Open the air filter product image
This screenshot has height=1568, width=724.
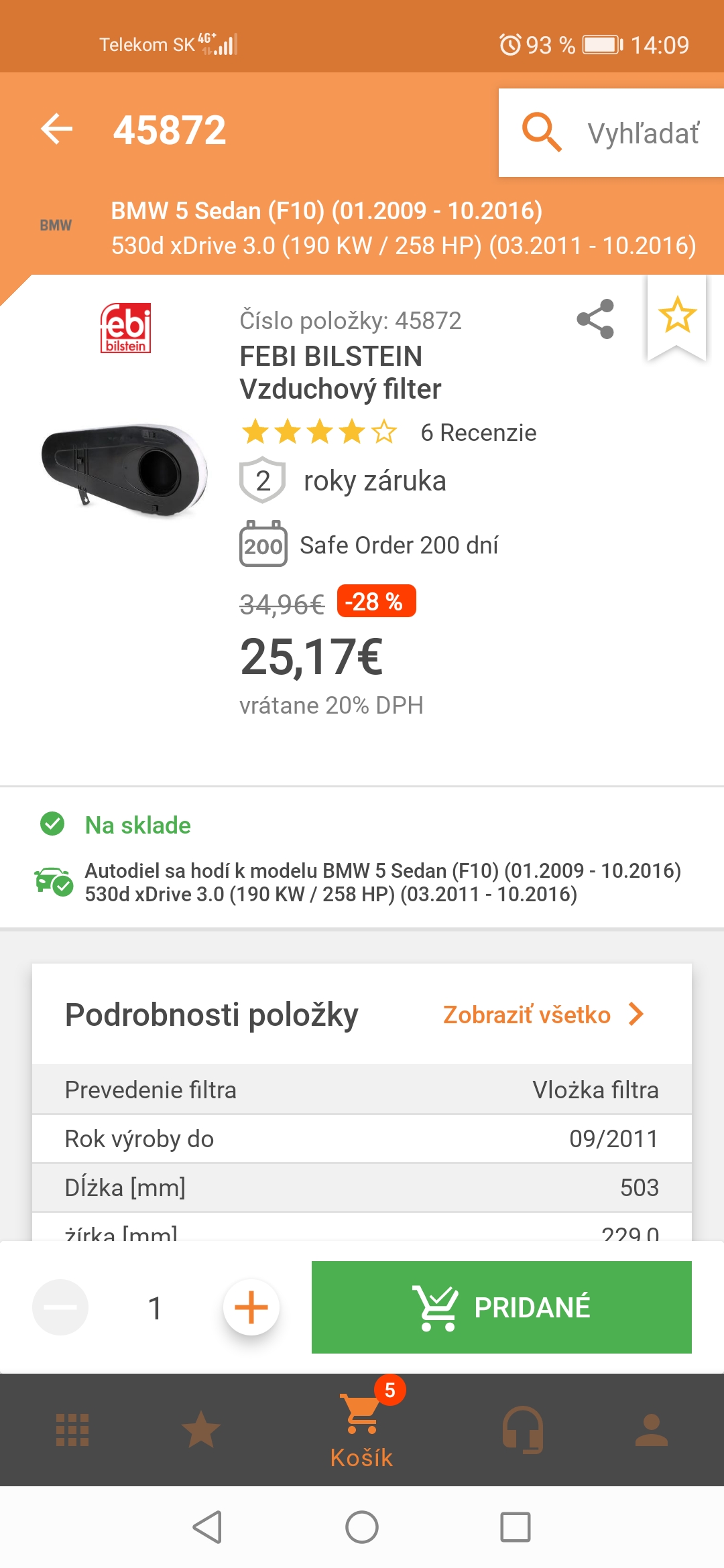[125, 469]
